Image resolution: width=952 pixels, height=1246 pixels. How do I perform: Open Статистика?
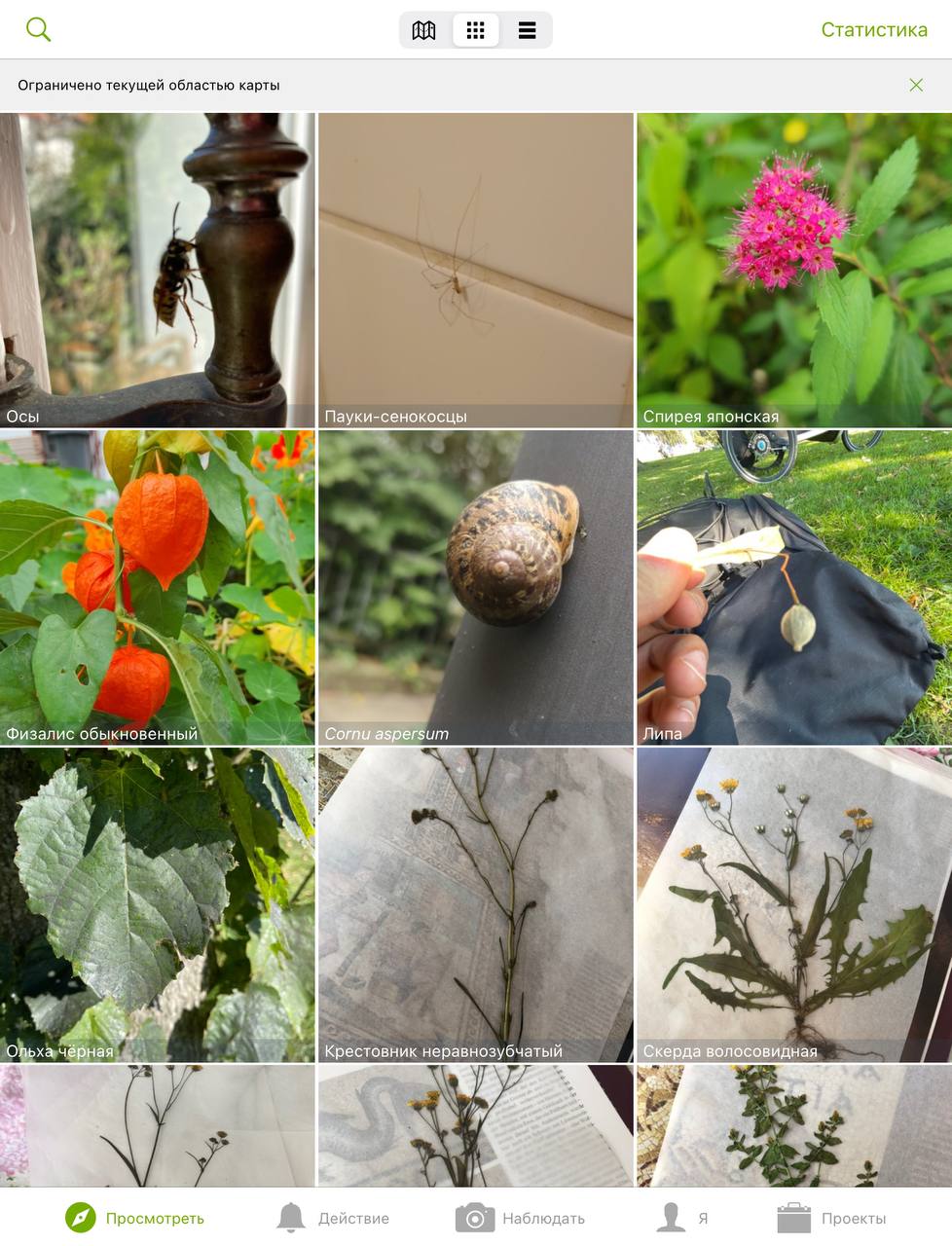click(x=873, y=30)
